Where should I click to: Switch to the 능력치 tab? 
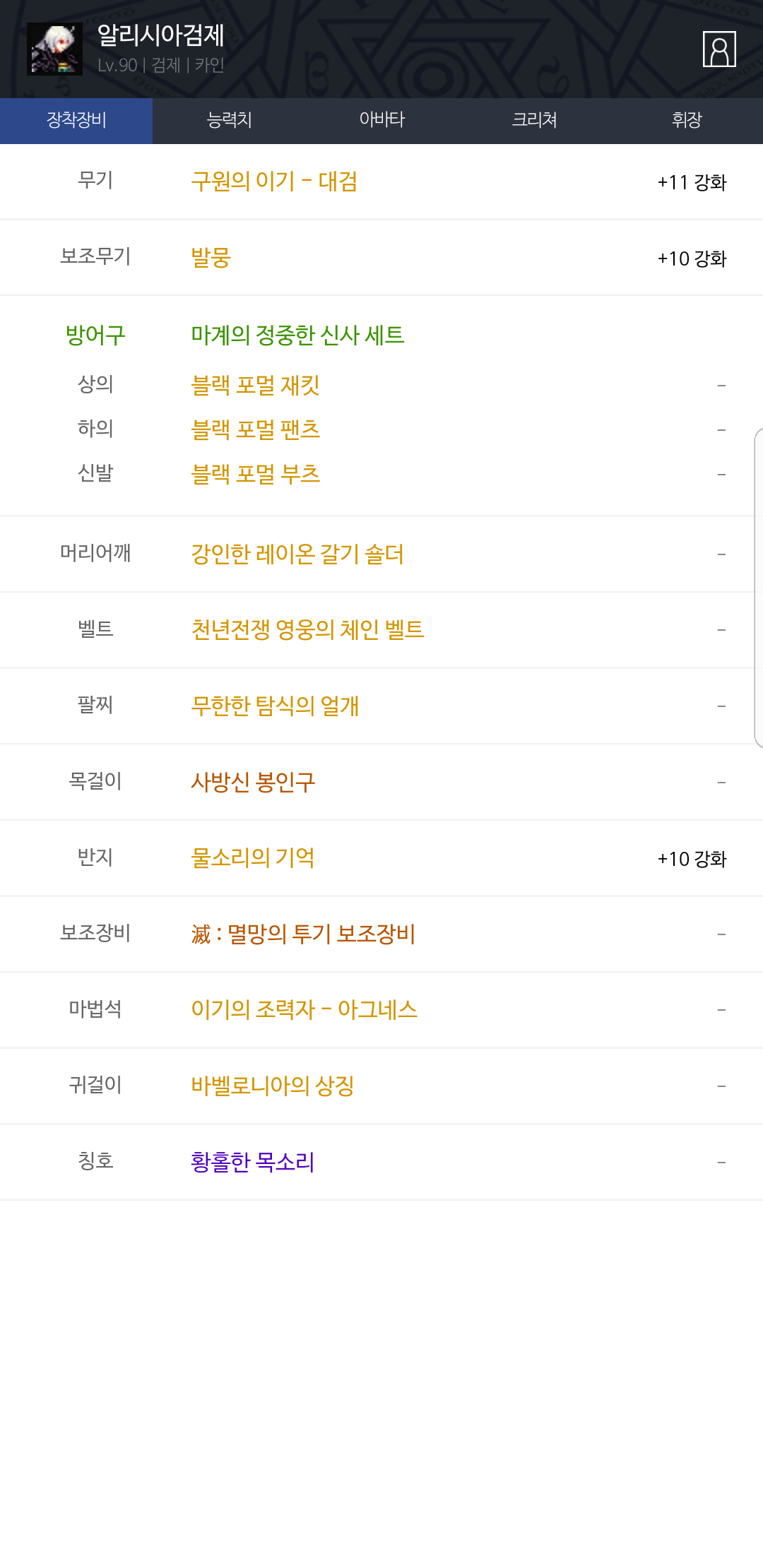(x=229, y=121)
